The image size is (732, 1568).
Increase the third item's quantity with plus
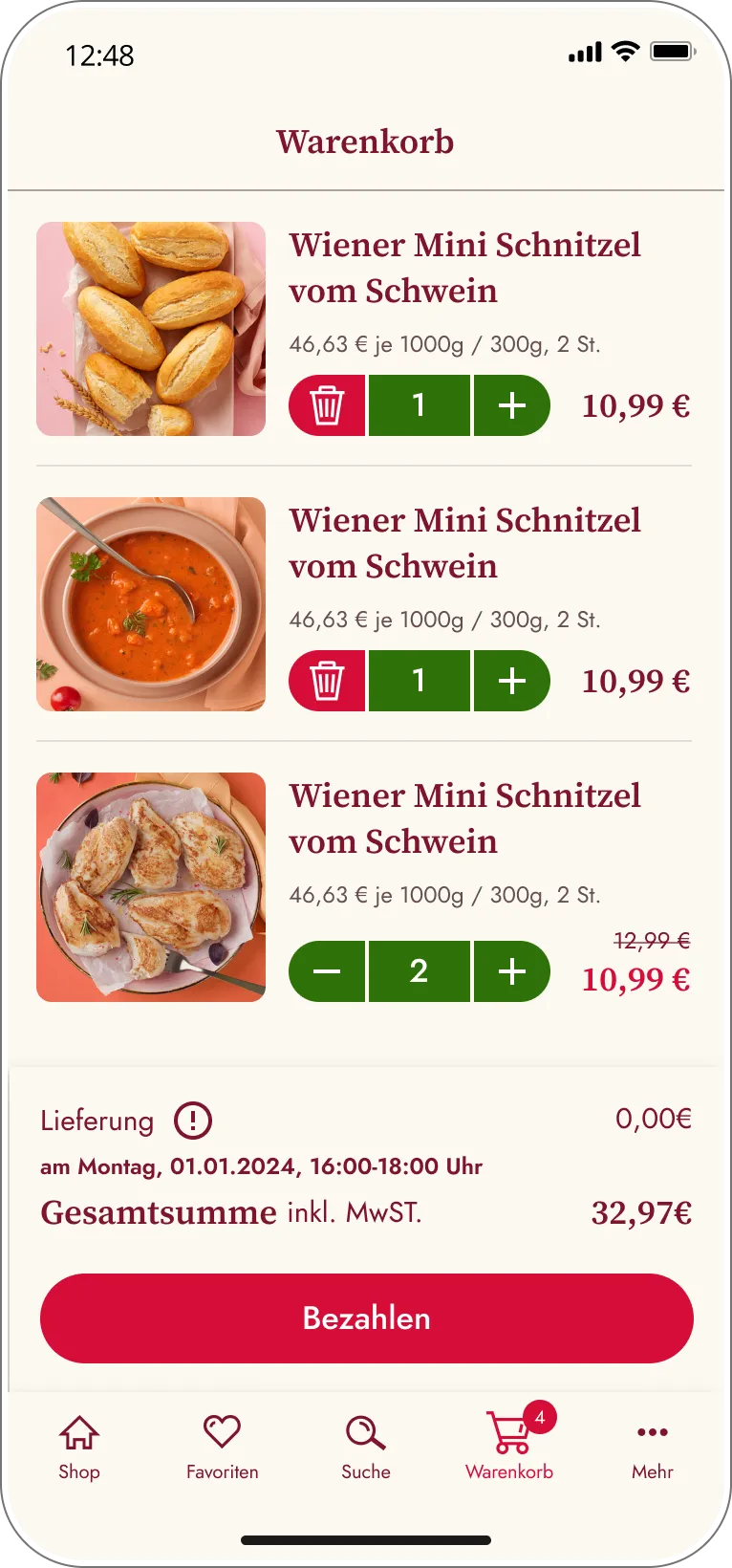point(511,971)
